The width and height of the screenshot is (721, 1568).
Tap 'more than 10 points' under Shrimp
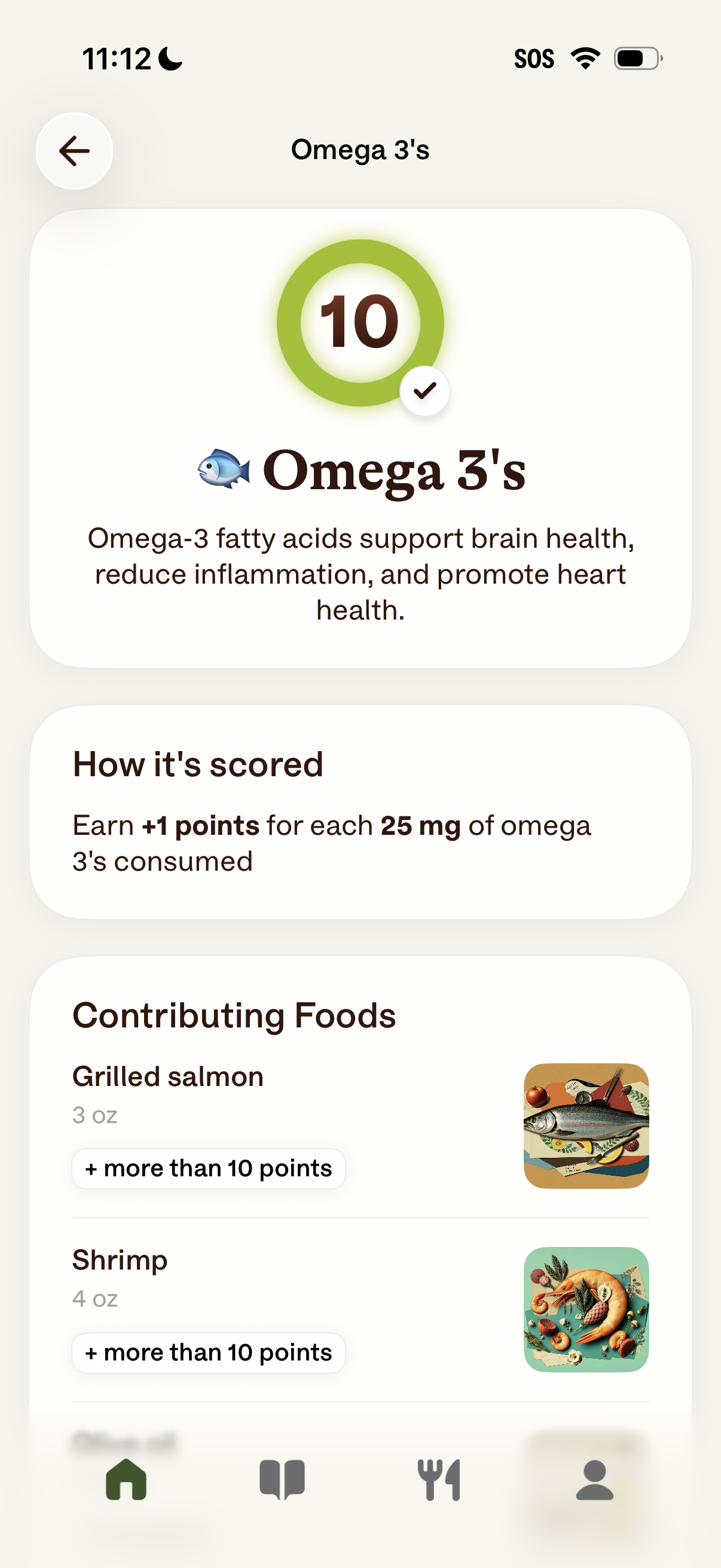pyautogui.click(x=208, y=1353)
